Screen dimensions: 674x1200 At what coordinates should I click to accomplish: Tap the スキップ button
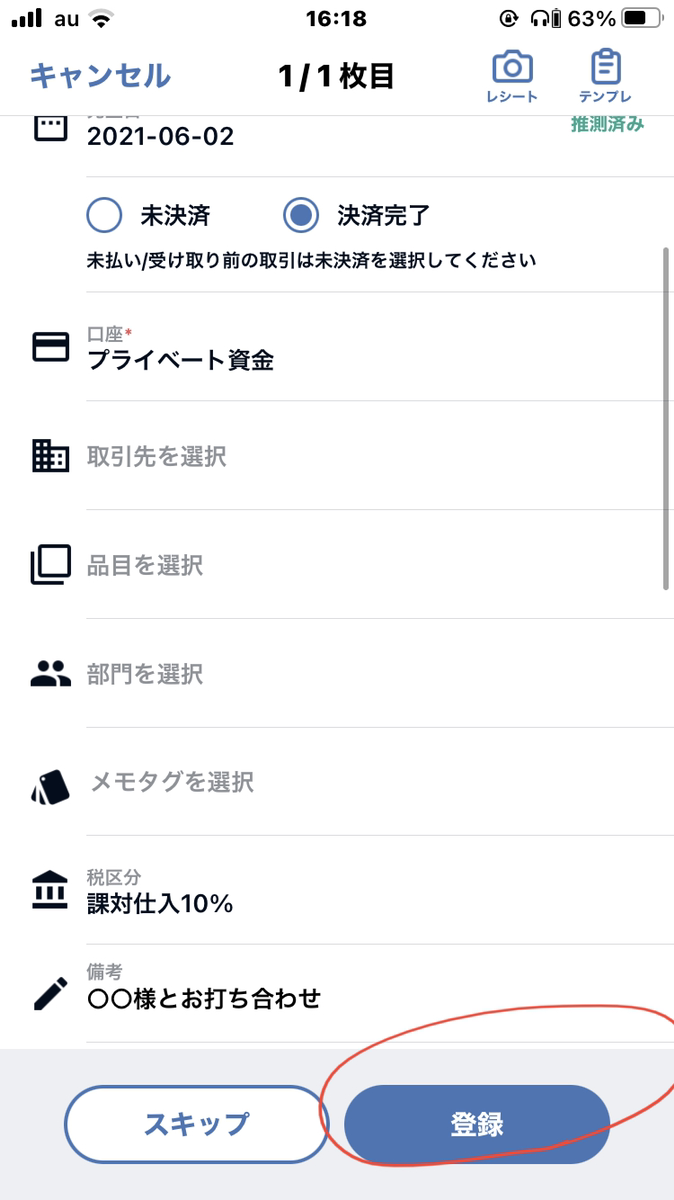pos(196,1124)
